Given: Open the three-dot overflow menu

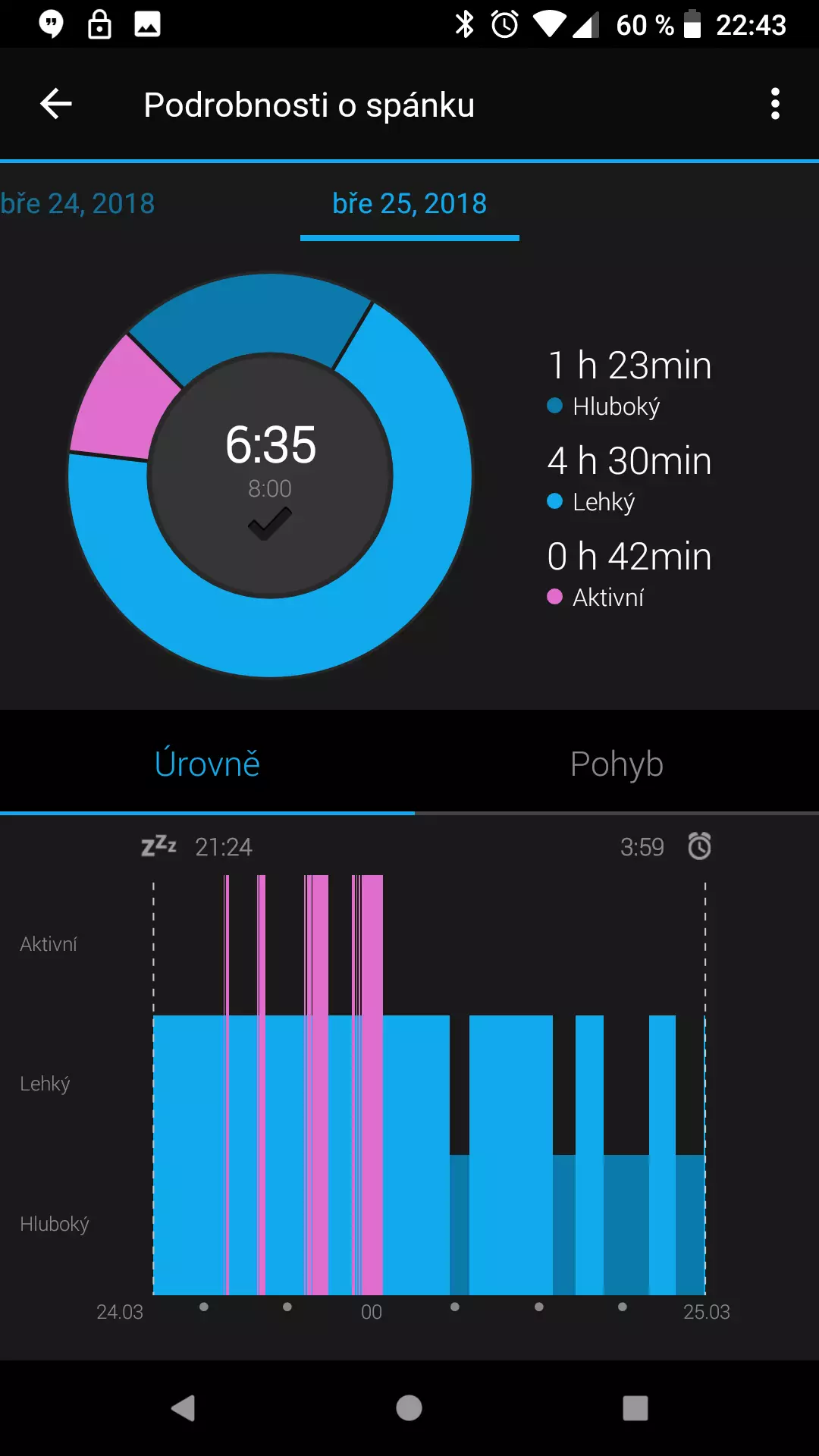Looking at the screenshot, I should 775,104.
